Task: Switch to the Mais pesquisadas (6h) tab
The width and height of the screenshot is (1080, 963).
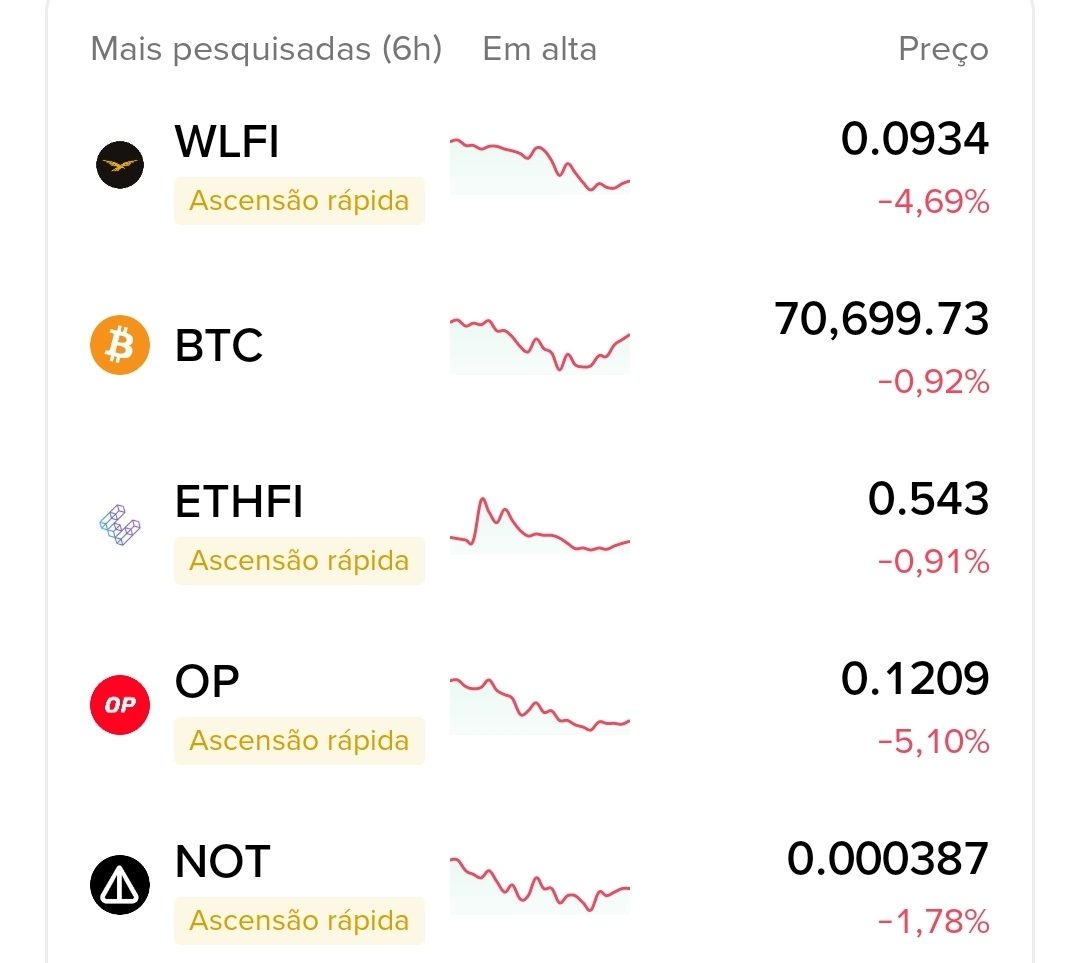Action: click(x=266, y=49)
